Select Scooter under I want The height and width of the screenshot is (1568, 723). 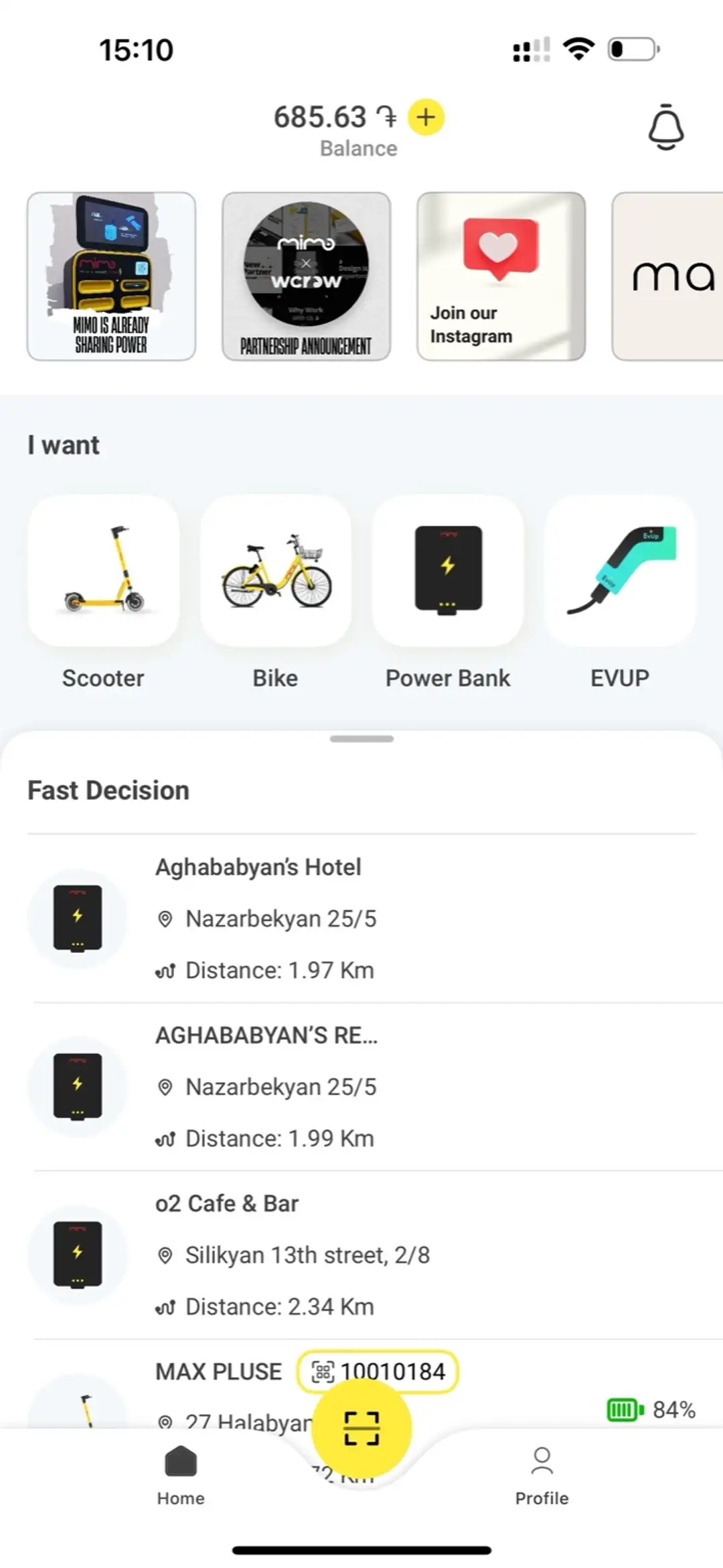(104, 571)
